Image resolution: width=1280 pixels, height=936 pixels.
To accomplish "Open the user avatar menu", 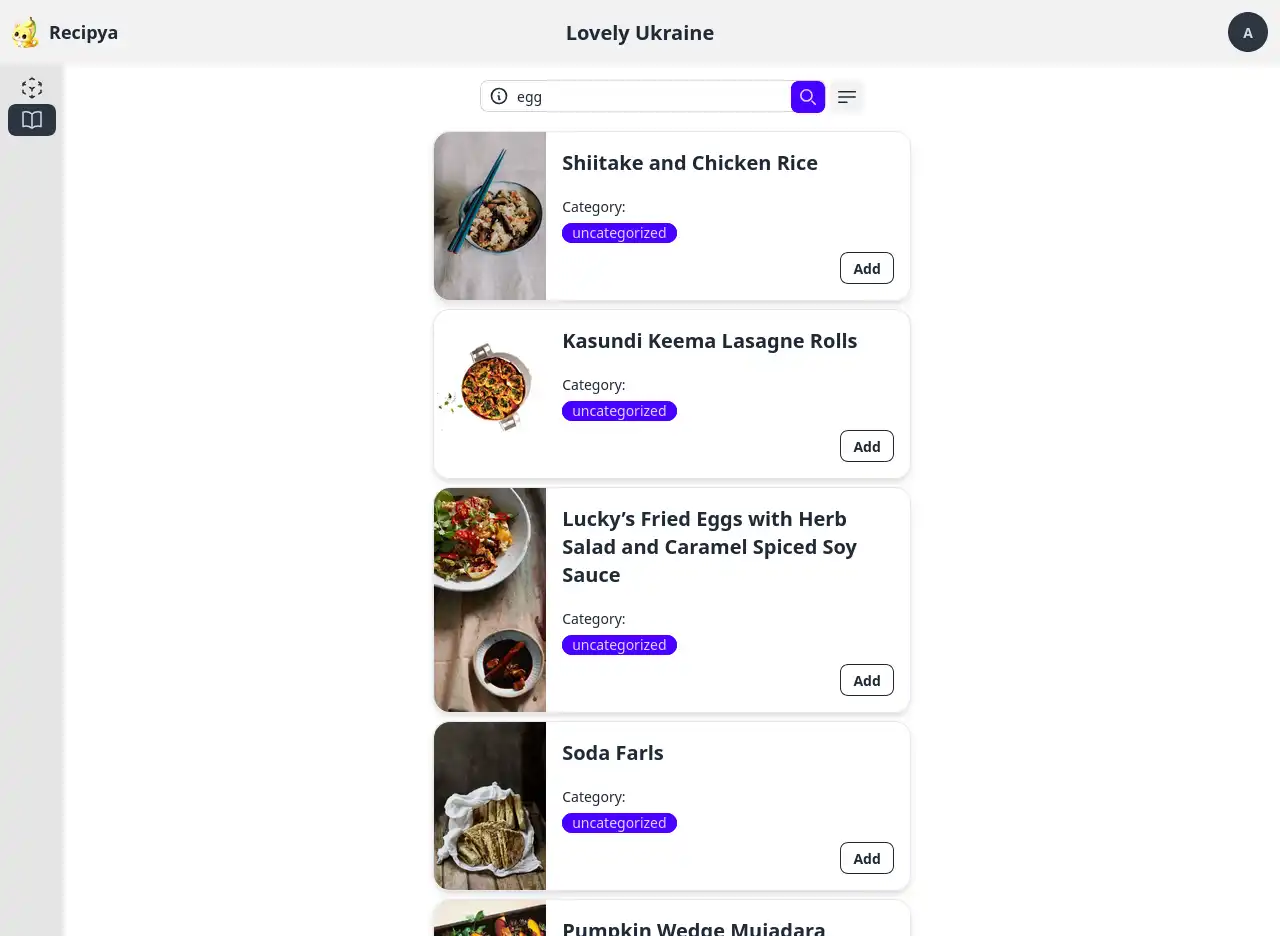I will 1247,32.
